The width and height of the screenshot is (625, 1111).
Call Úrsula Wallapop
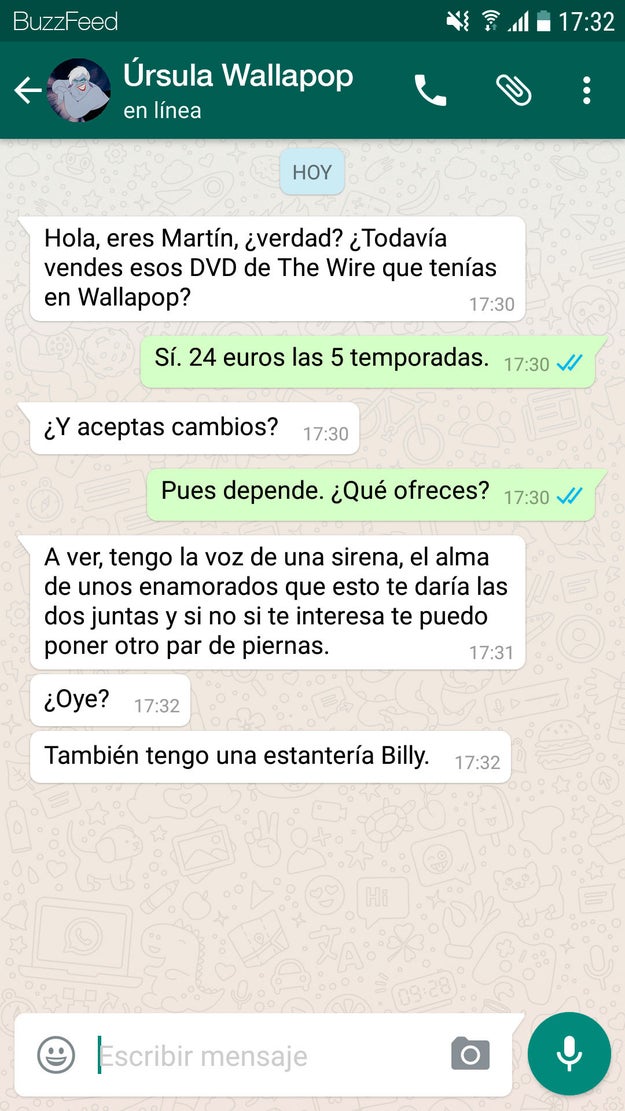pos(430,91)
